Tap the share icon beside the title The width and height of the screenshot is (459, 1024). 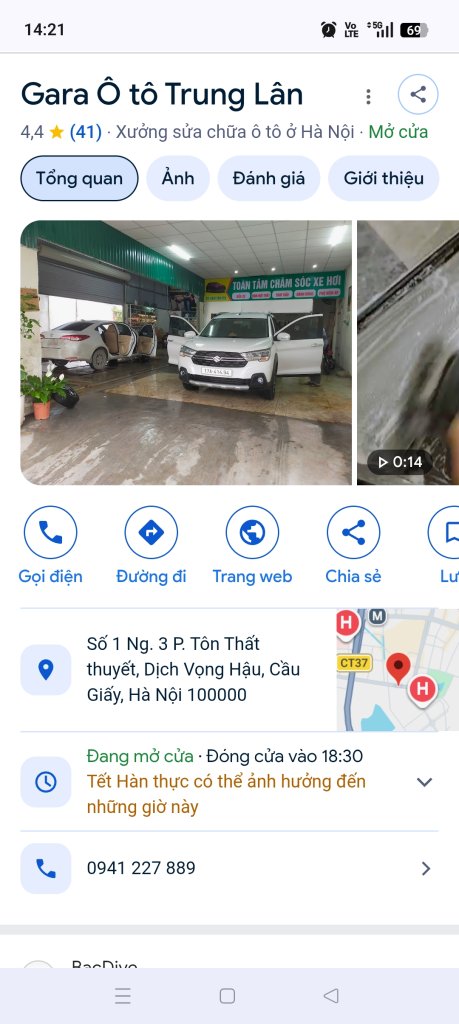coord(418,95)
